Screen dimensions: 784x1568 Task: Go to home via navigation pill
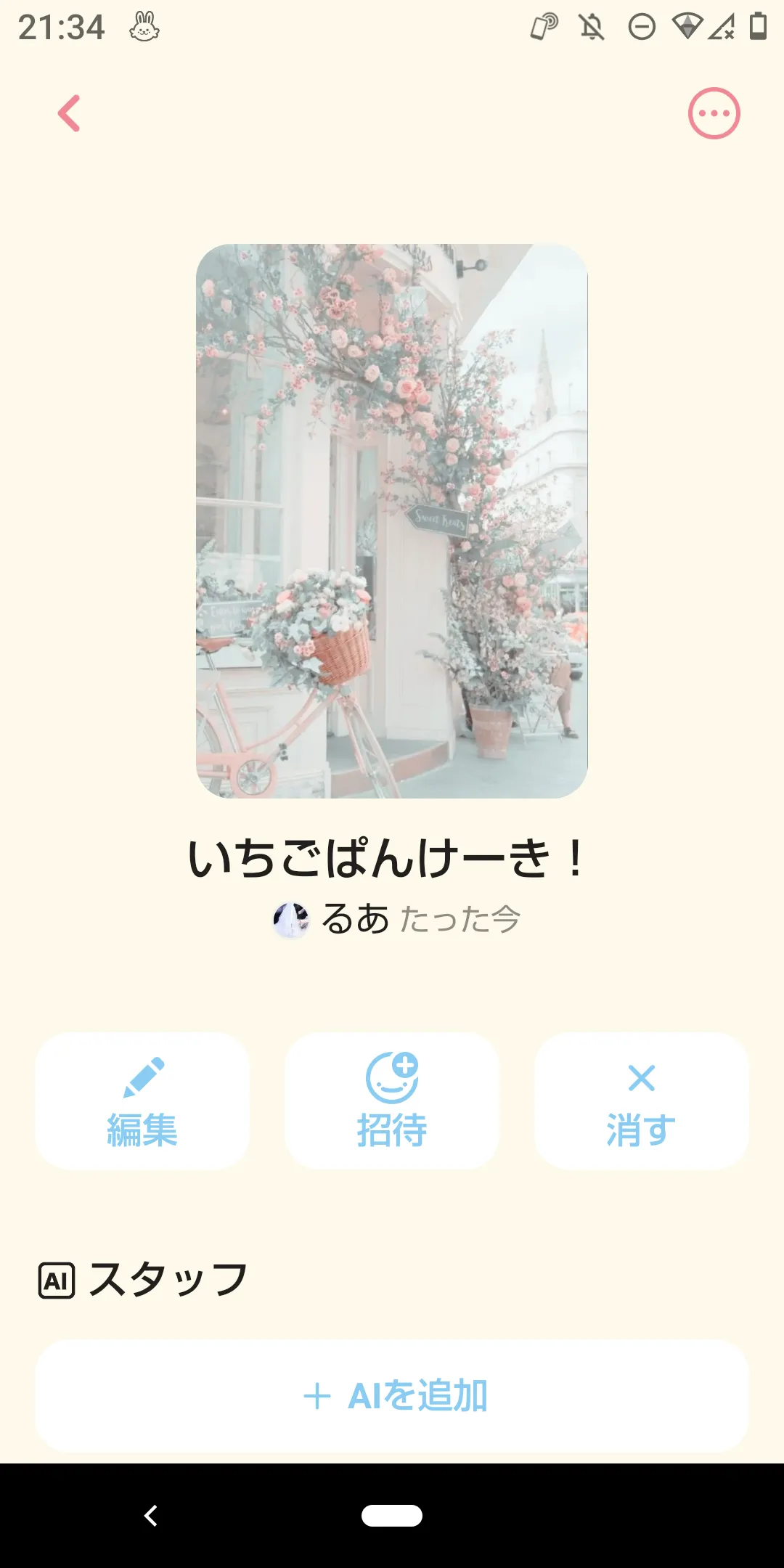pos(392,1516)
